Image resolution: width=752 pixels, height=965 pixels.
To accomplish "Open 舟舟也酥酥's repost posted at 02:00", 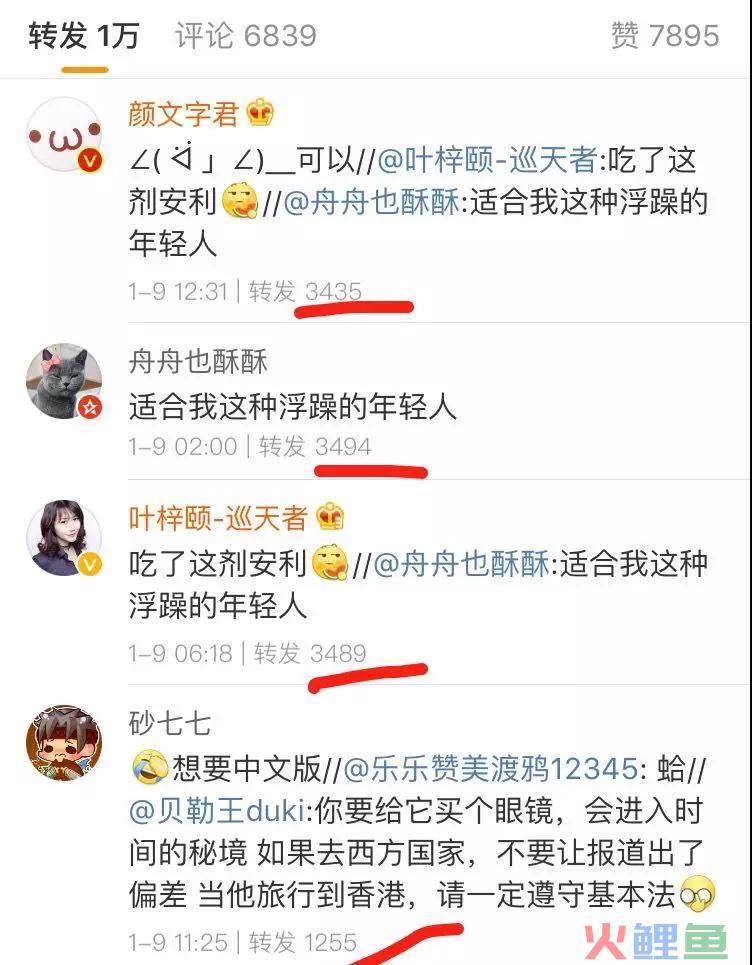I will (x=292, y=406).
